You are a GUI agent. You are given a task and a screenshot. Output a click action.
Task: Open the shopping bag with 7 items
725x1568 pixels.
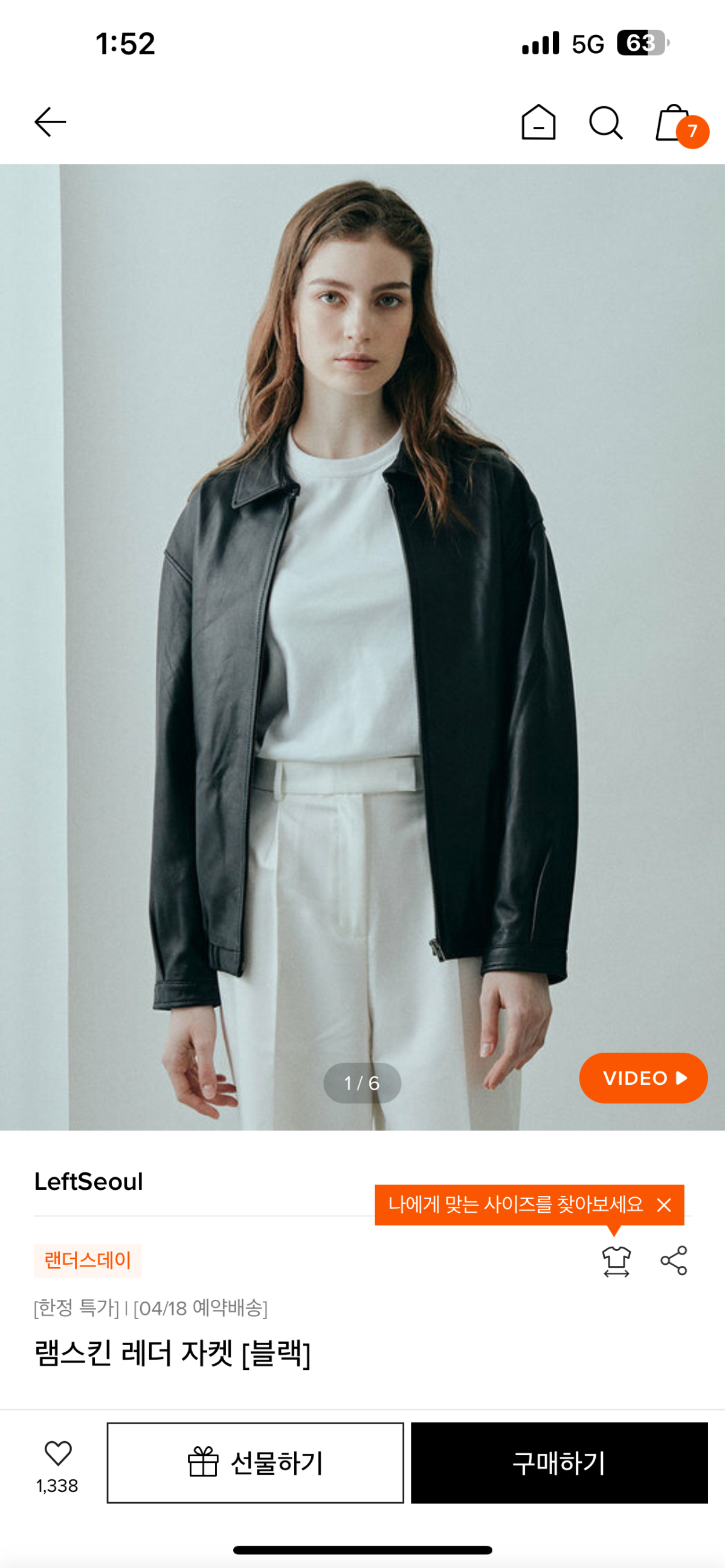pos(680,126)
